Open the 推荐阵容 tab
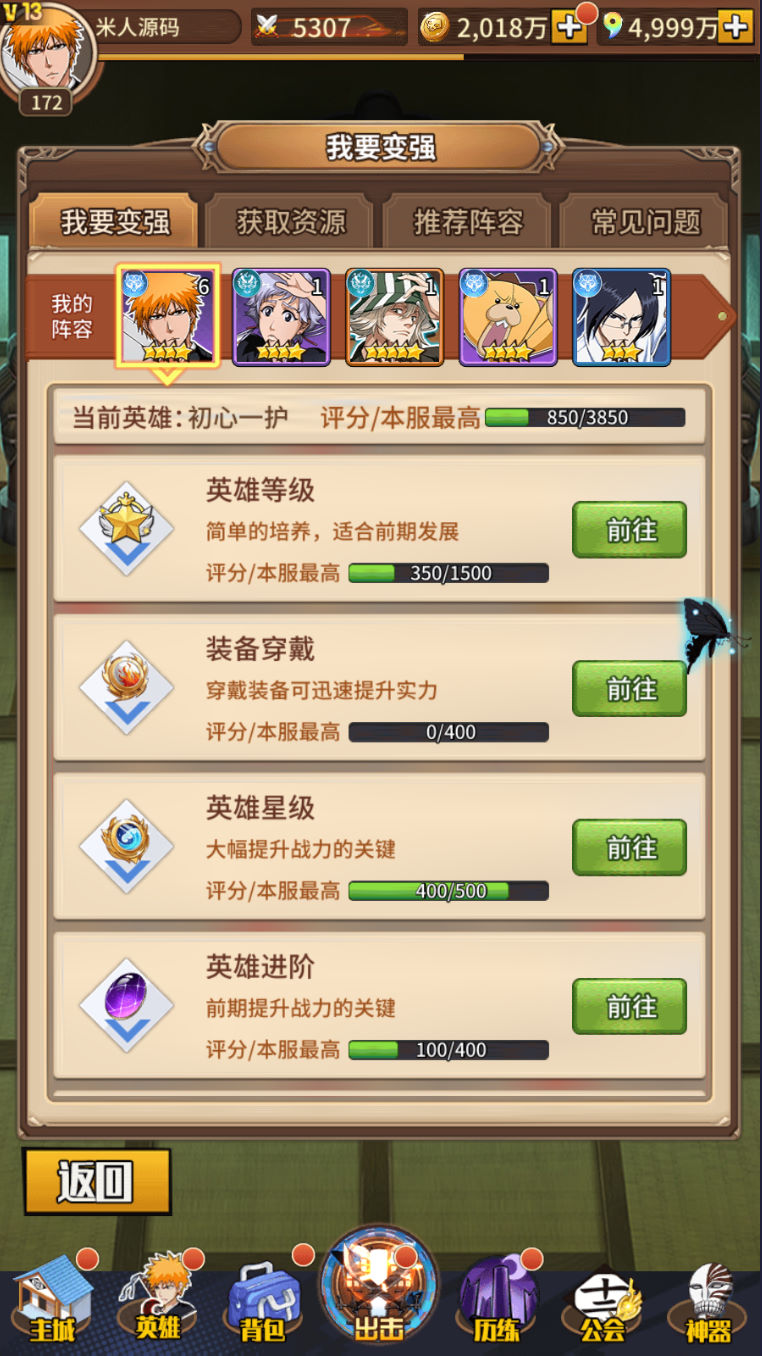 (468, 222)
